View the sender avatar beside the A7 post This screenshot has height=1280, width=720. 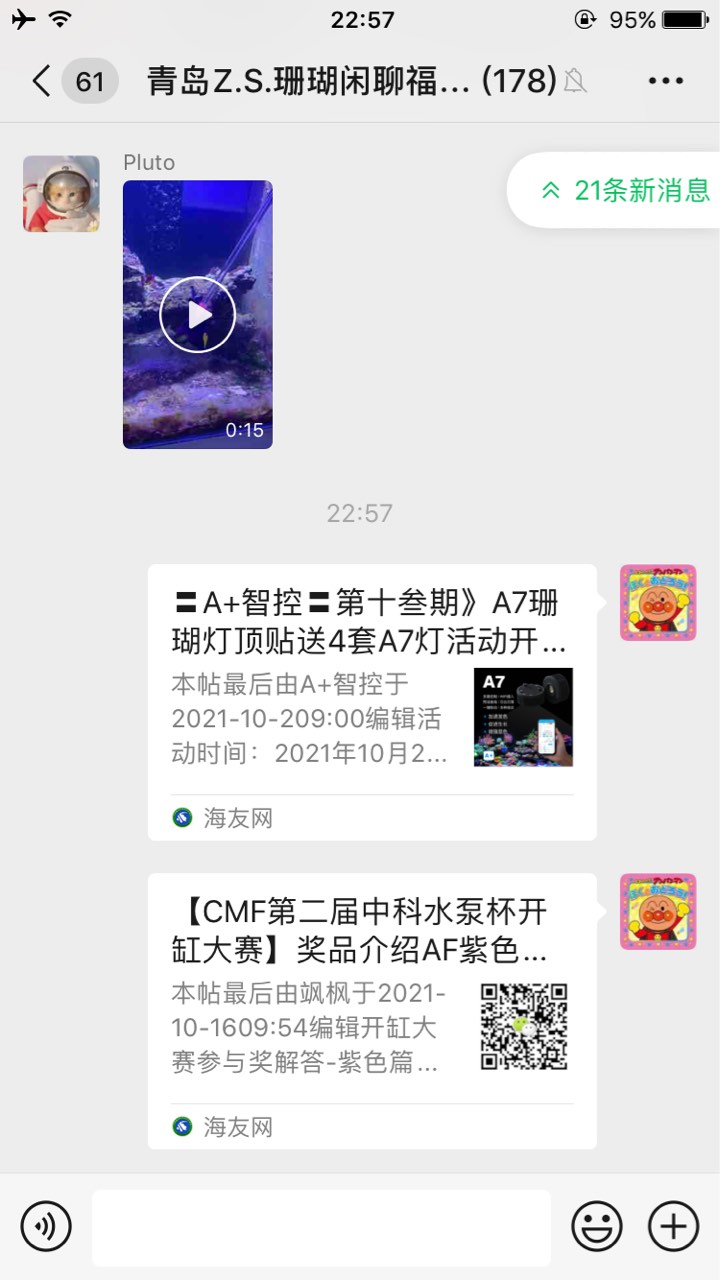[x=657, y=603]
